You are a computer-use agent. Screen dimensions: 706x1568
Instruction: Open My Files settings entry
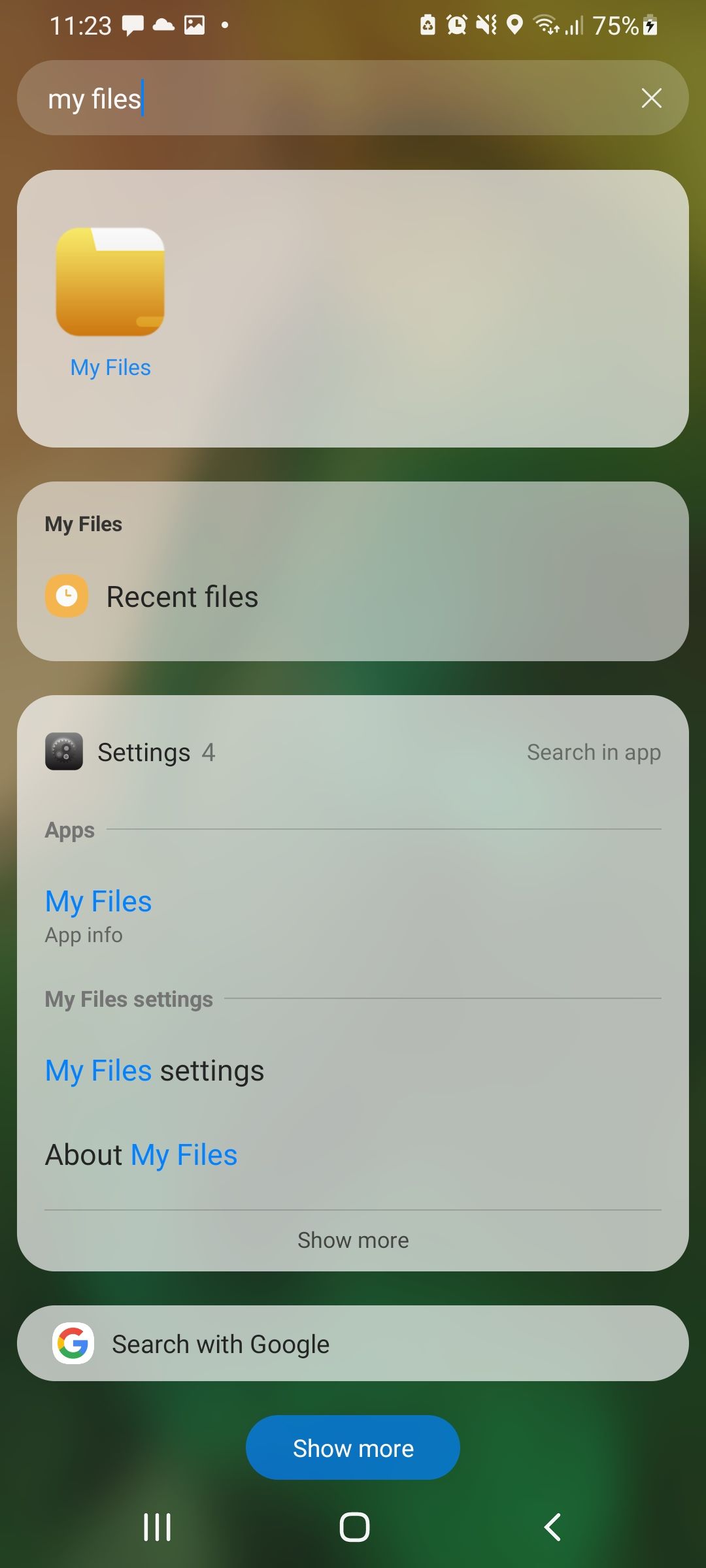(x=154, y=1070)
